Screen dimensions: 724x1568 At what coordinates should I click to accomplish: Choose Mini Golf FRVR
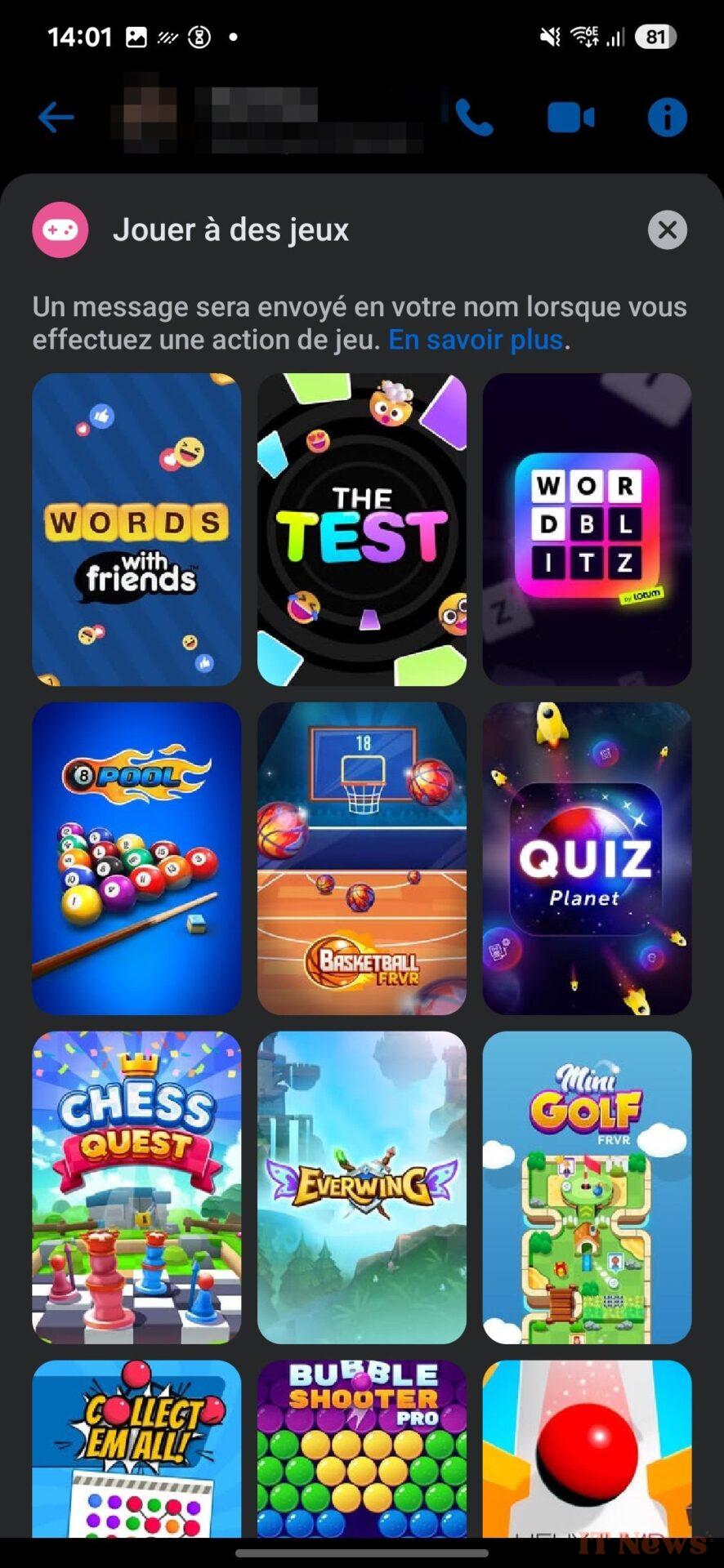pos(587,1187)
